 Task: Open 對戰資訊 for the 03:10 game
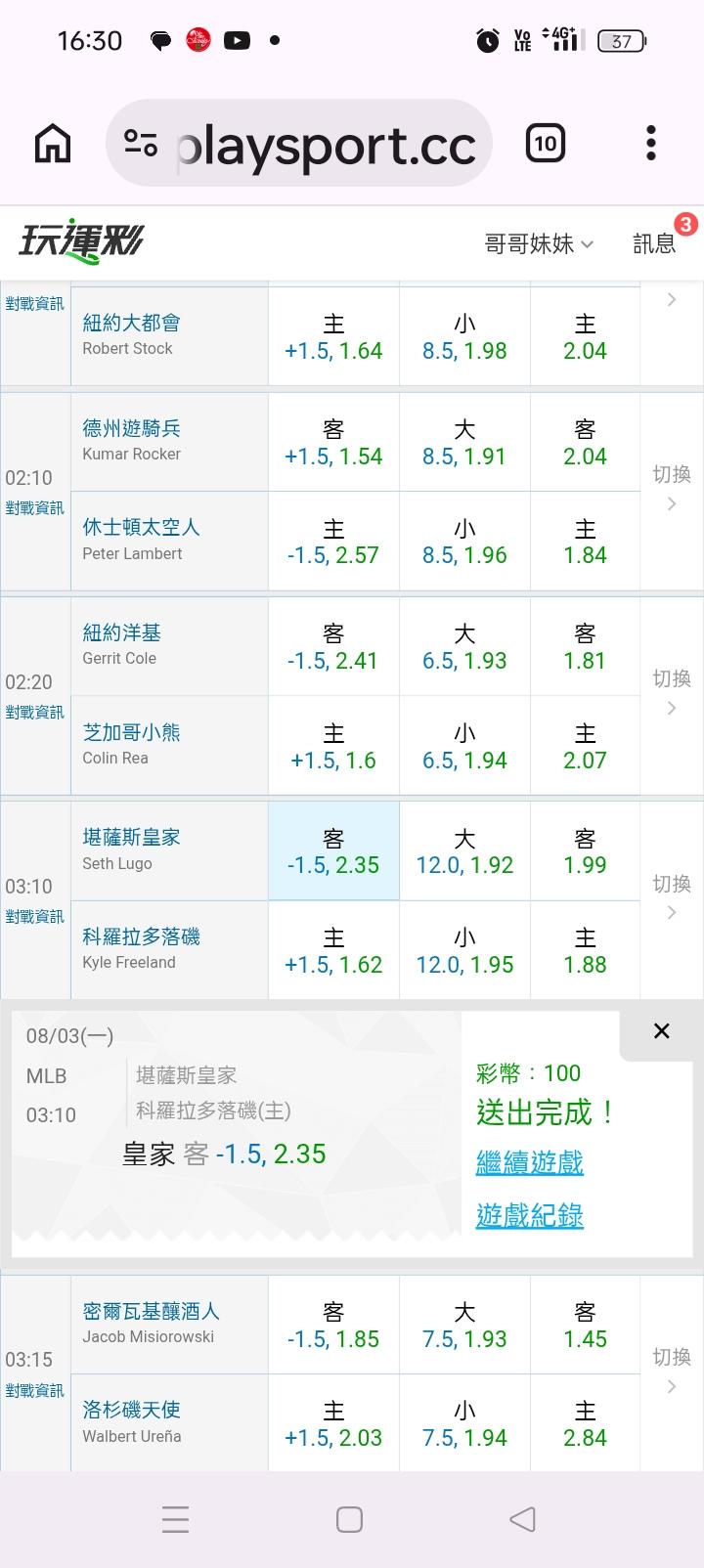(34, 916)
